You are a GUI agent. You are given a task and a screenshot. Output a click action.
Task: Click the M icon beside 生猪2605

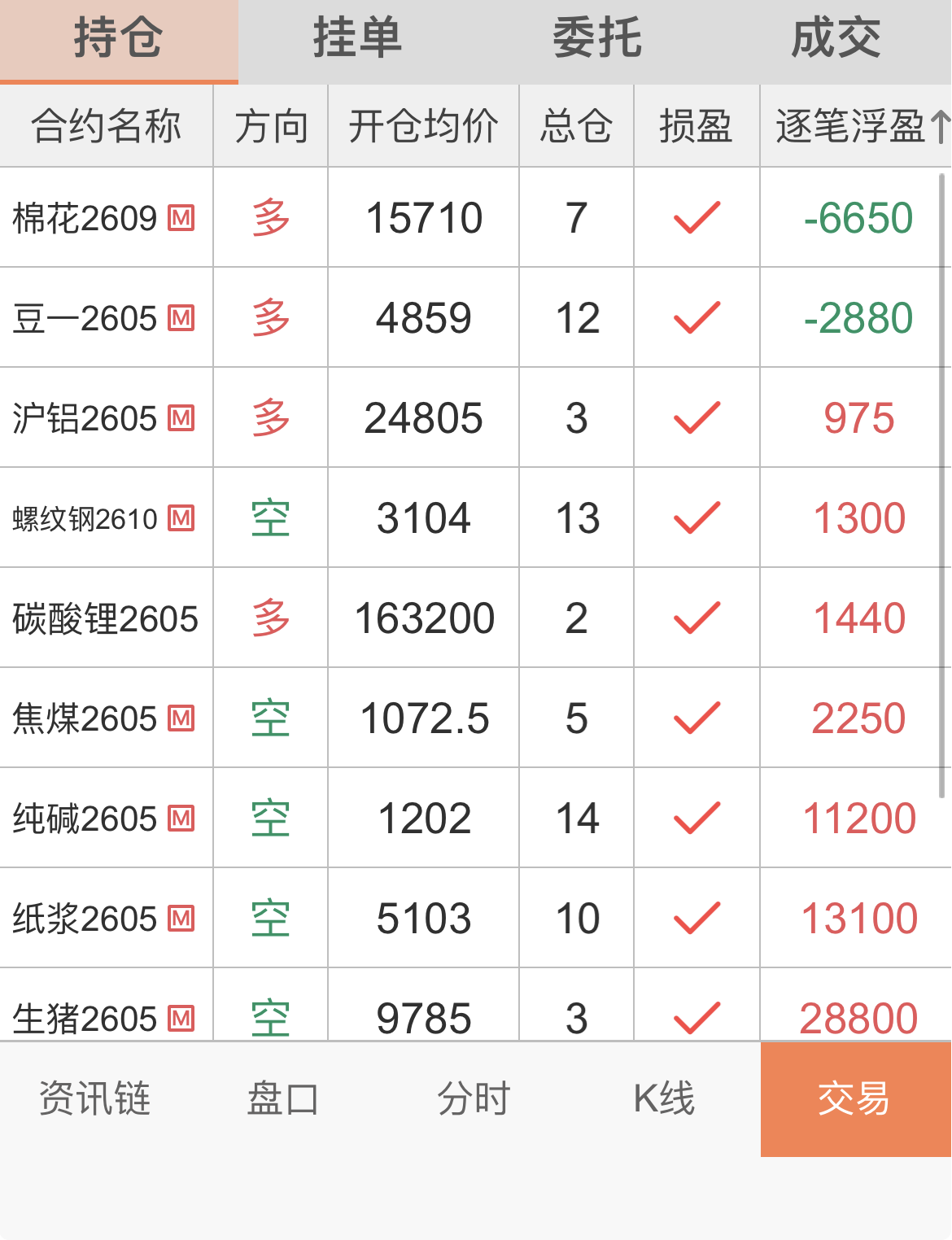click(181, 1018)
